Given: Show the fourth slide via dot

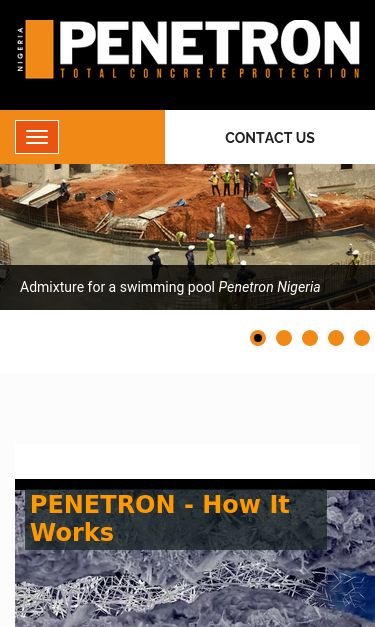Looking at the screenshot, I should tap(336, 338).
